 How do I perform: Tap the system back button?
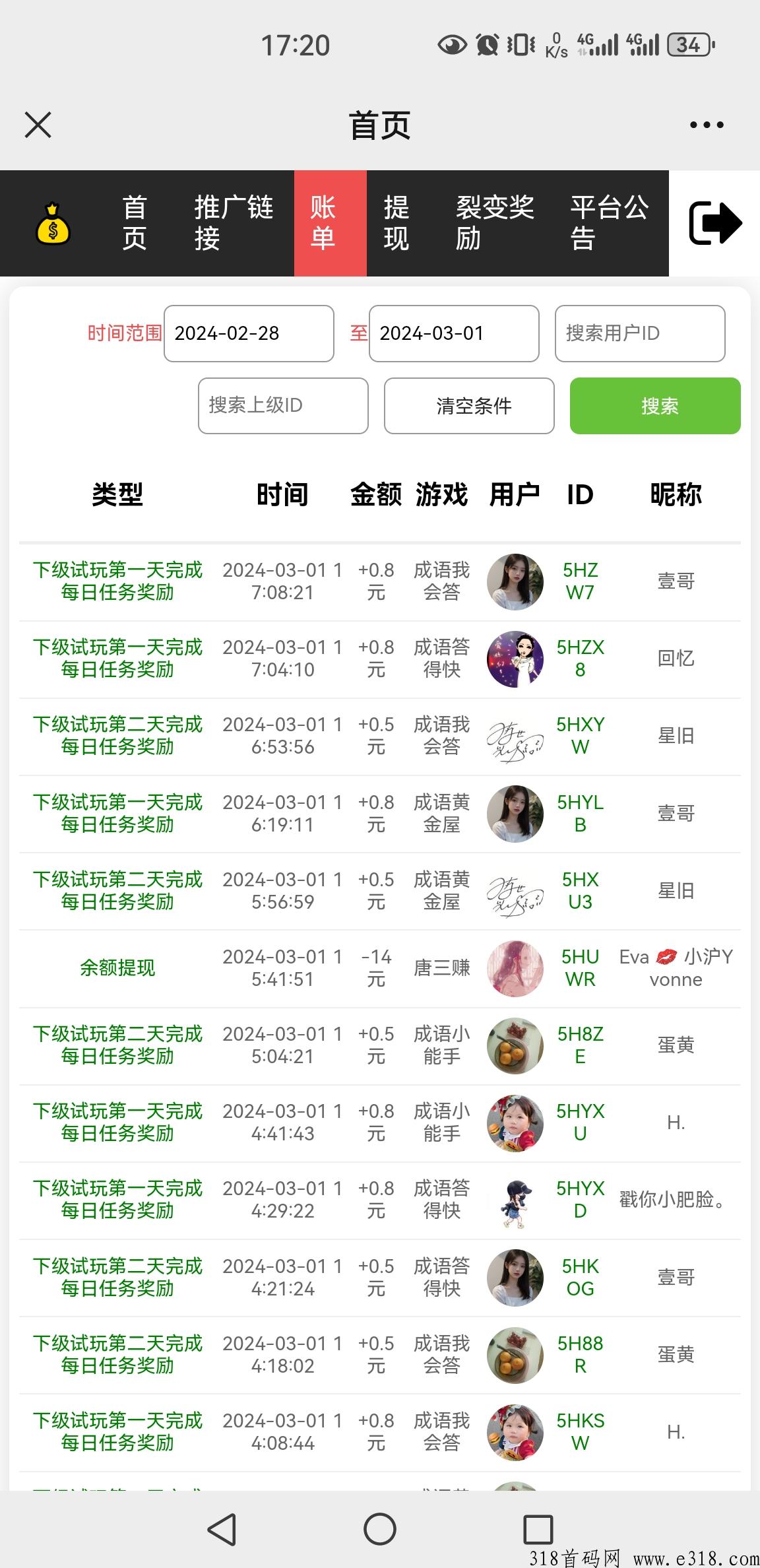point(222,1529)
